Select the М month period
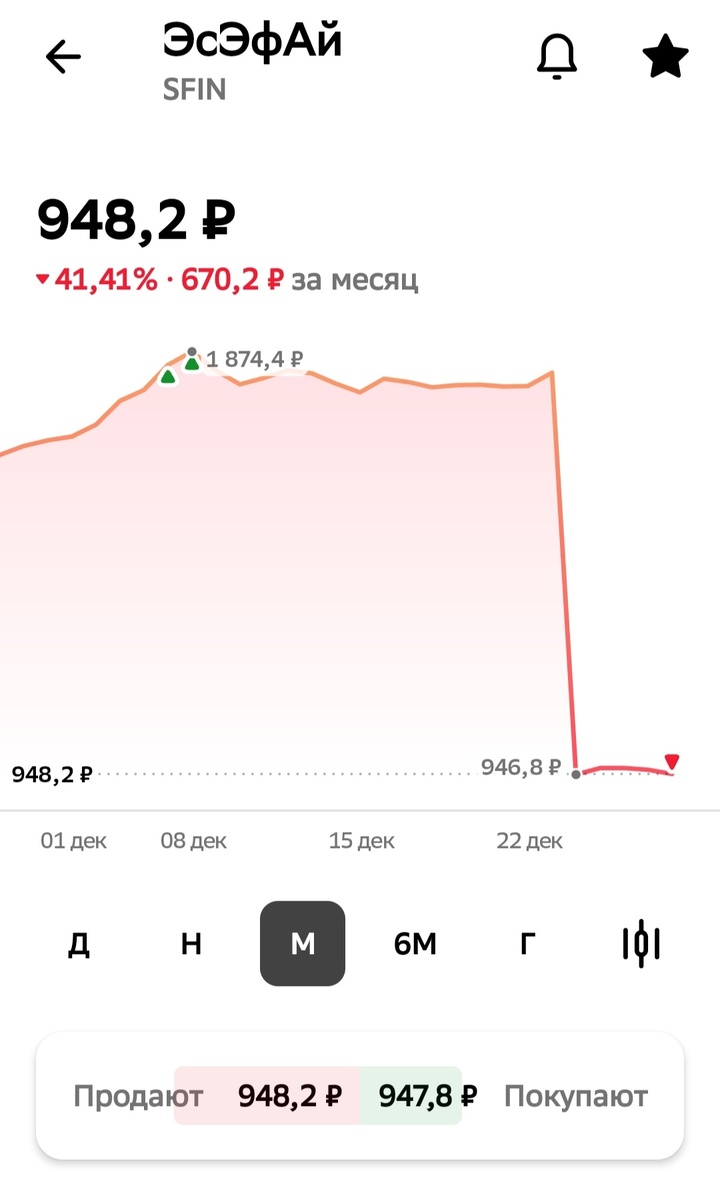The width and height of the screenshot is (720, 1200). click(x=303, y=944)
